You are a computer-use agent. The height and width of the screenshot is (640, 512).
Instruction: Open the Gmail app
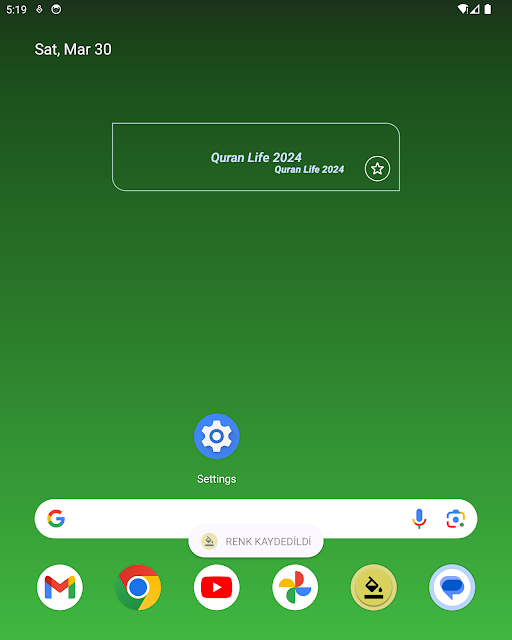(x=60, y=587)
